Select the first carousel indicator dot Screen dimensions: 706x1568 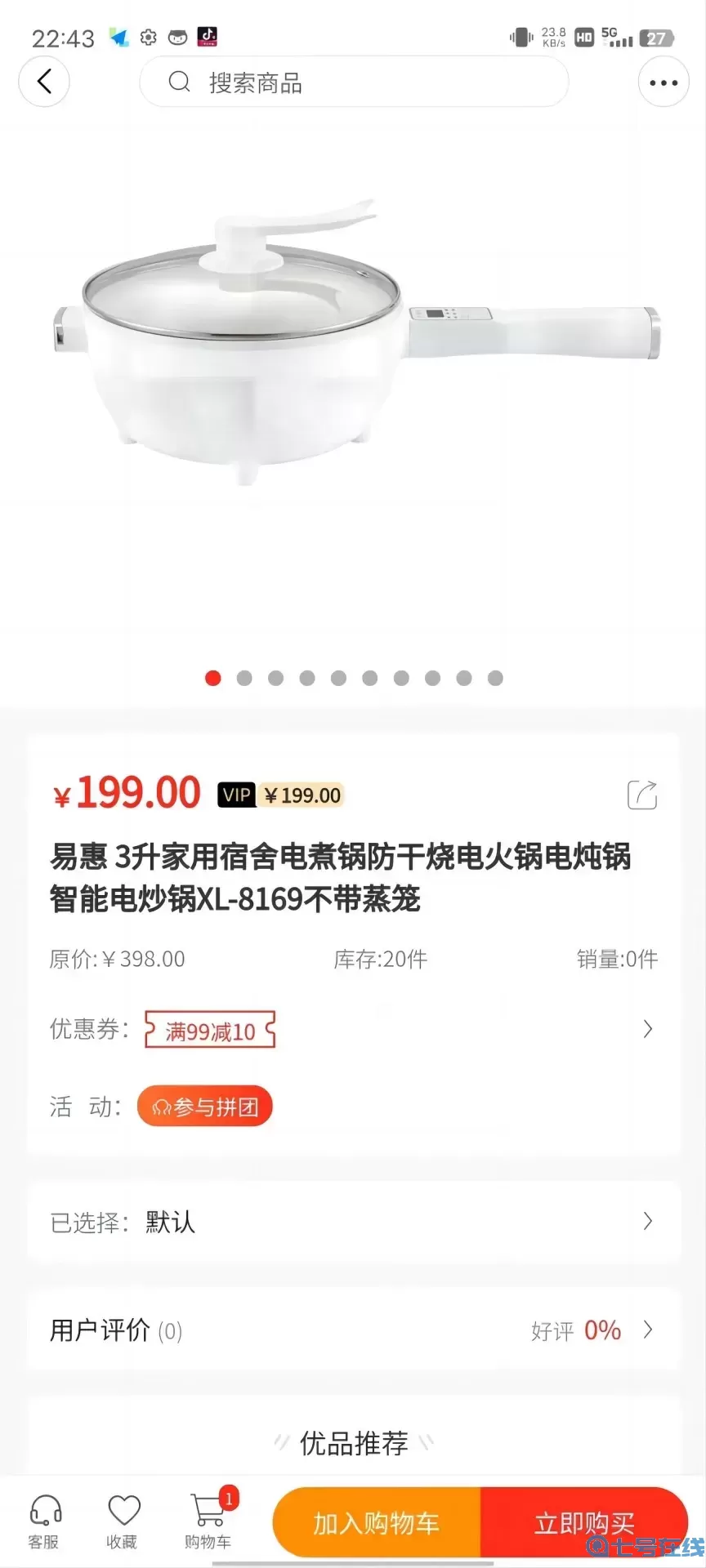coord(213,678)
